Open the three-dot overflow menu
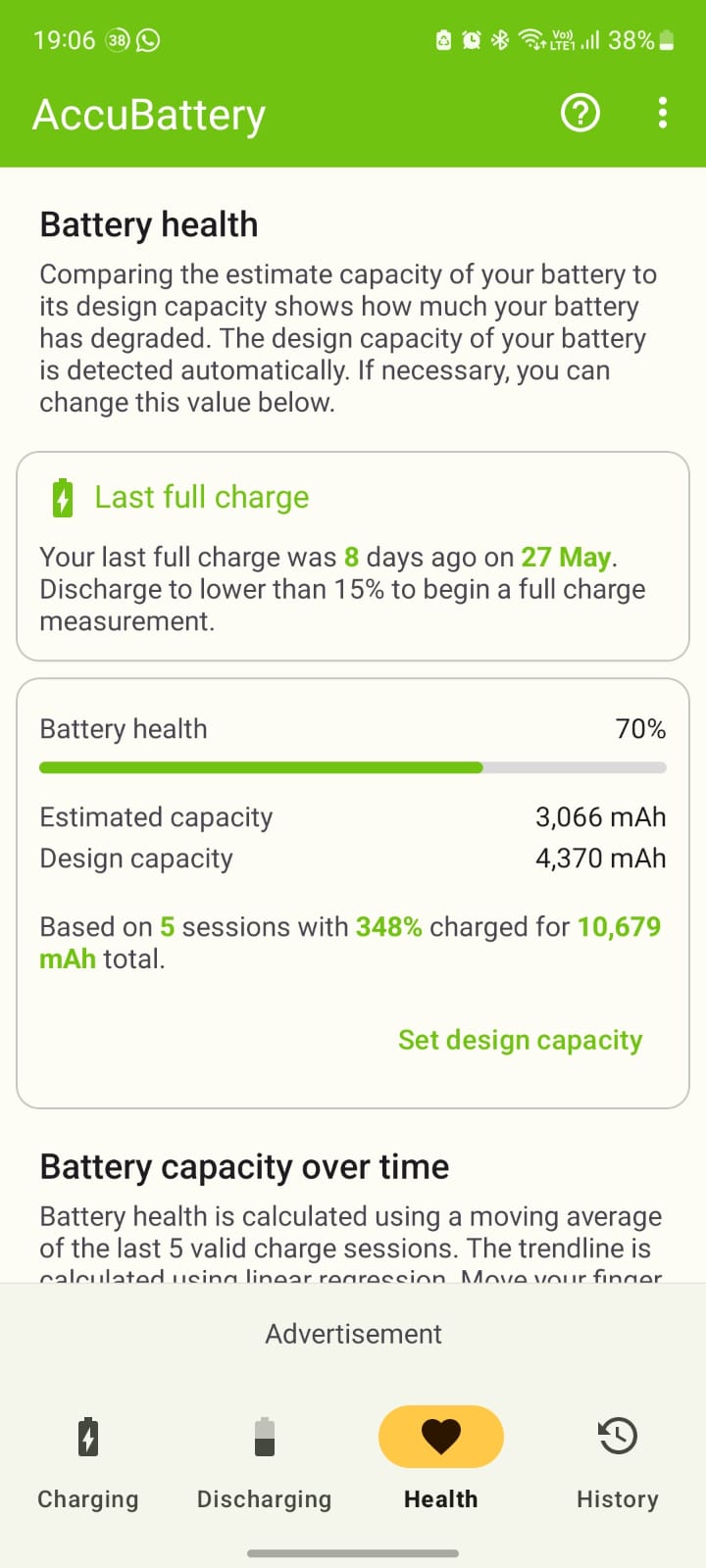Screen dimensions: 706x1568 point(663,114)
